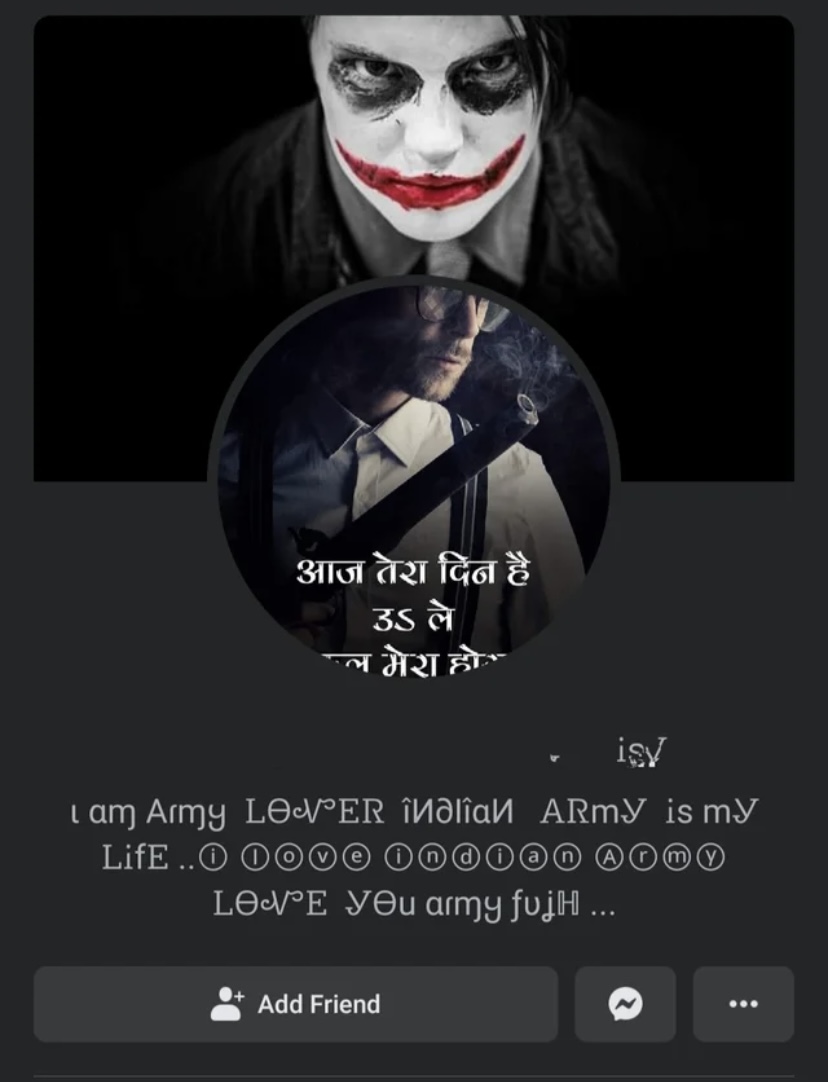Open the three-dot more options menu
The height and width of the screenshot is (1082, 828).
744,1004
